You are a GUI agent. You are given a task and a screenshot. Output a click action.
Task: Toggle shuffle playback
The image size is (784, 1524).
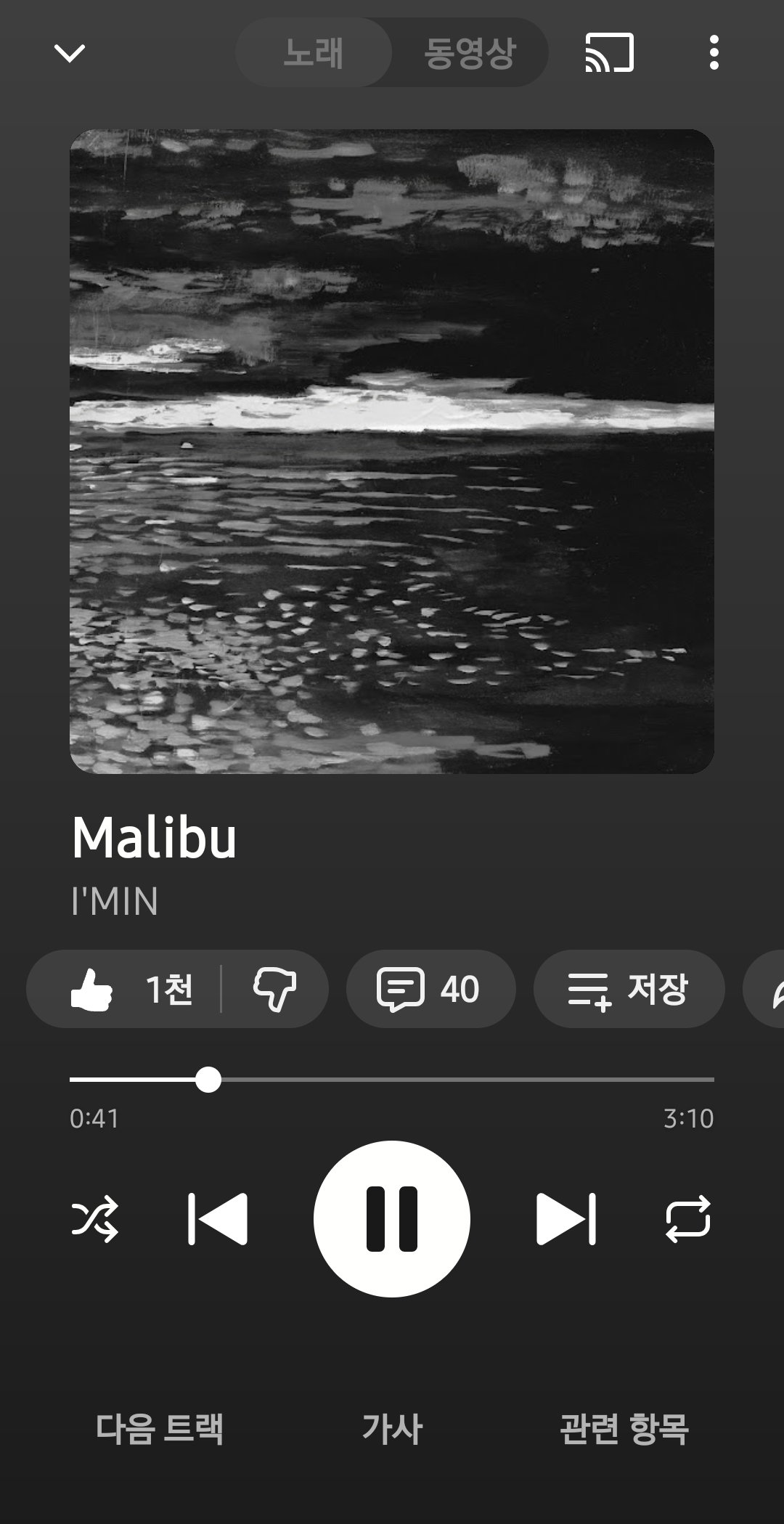95,1218
